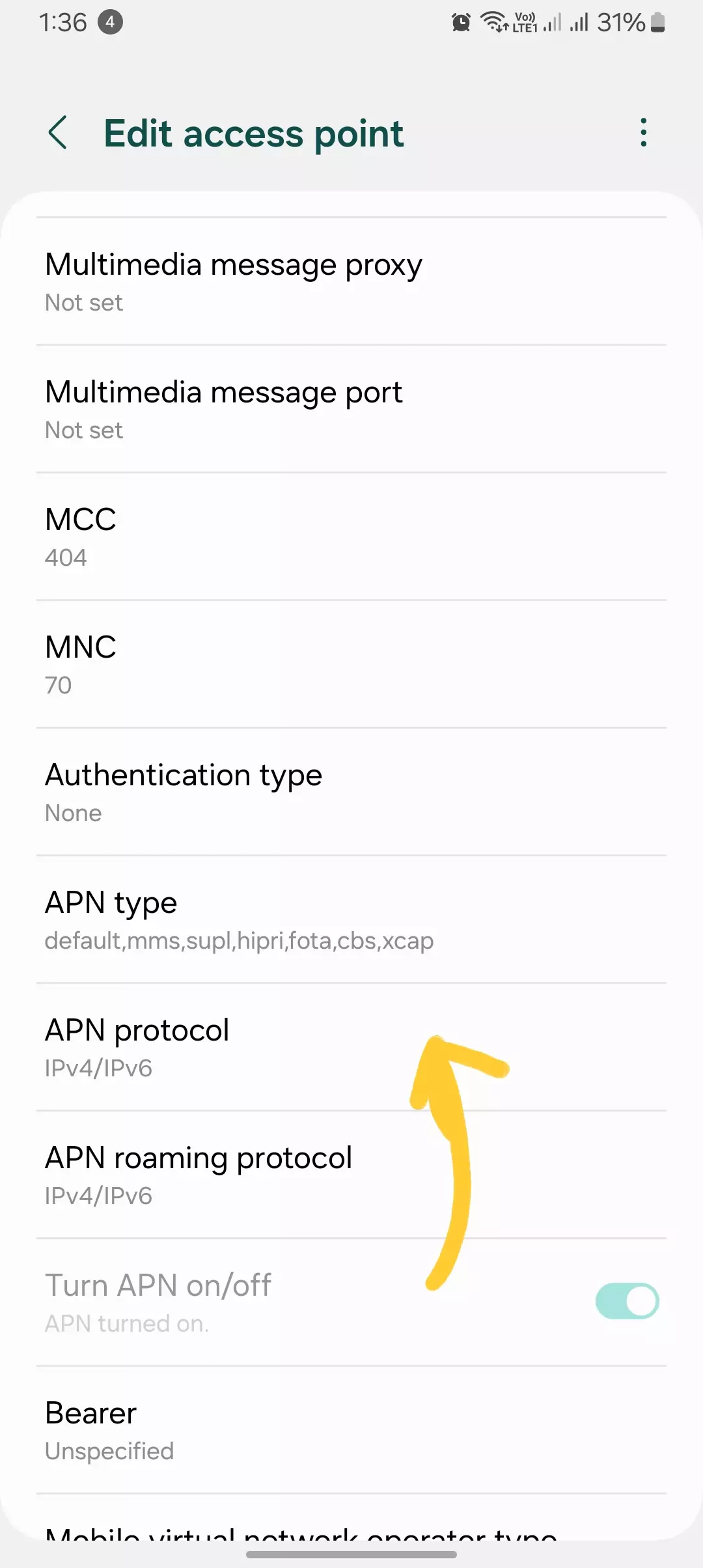Toggle the Turn APN on/off switch

(x=627, y=1301)
